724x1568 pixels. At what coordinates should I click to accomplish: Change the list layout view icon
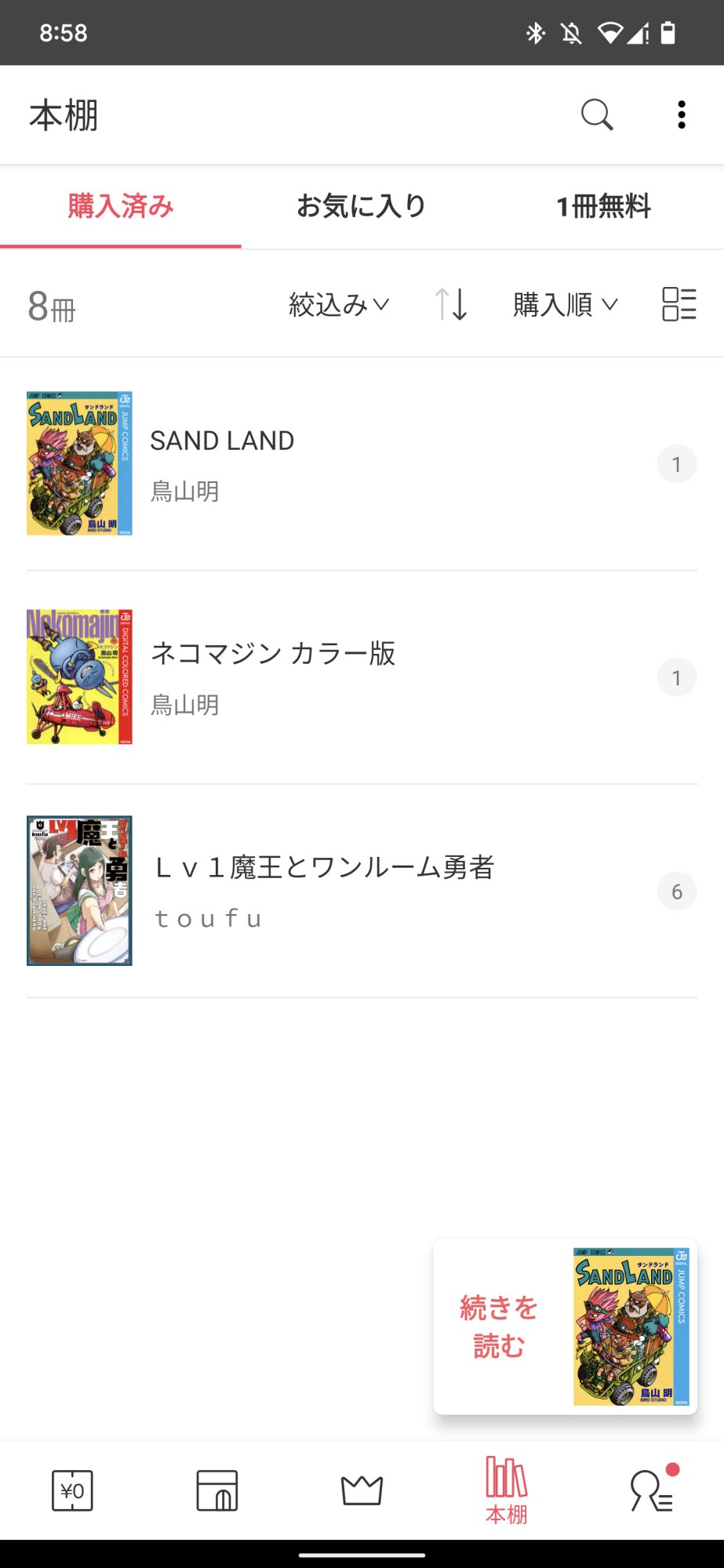click(x=679, y=304)
